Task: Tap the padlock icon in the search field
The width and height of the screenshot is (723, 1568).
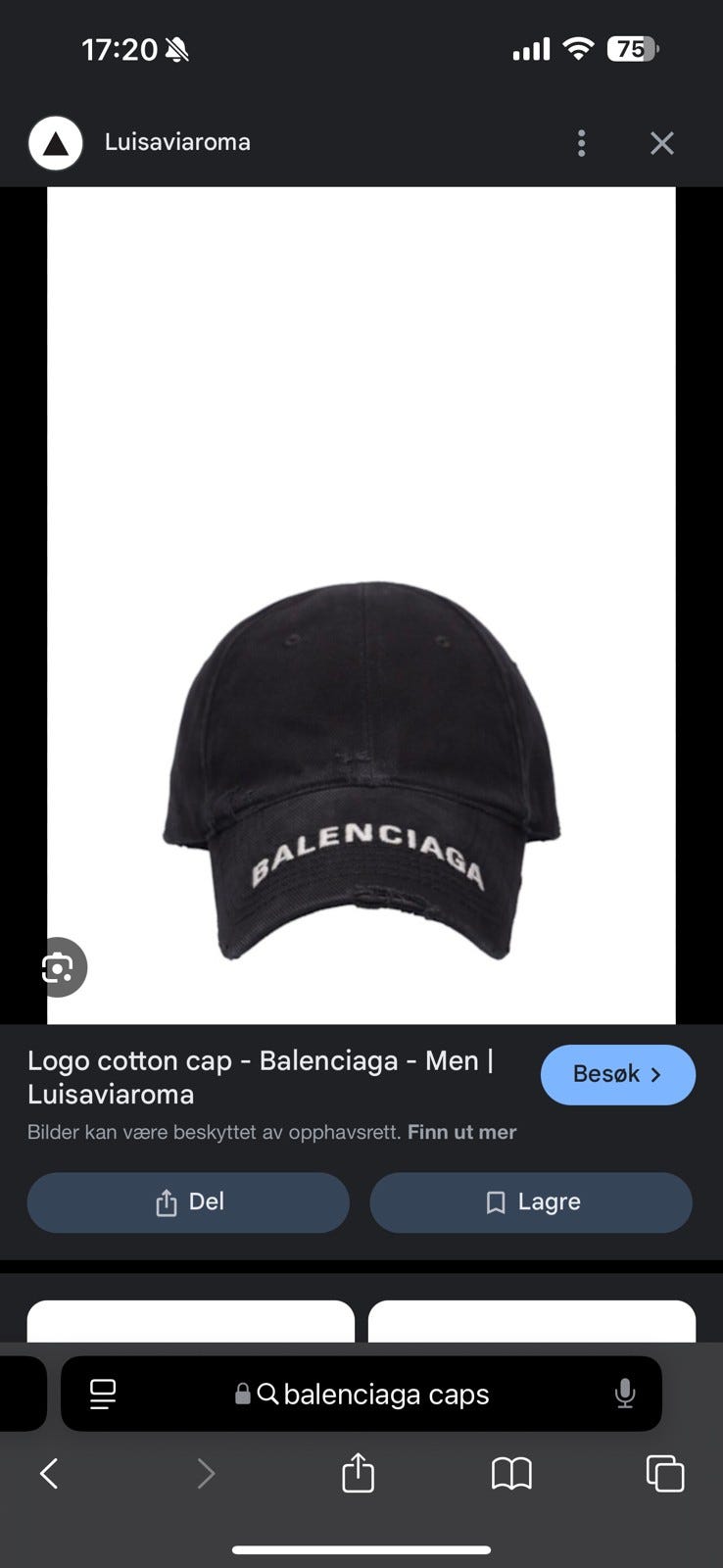Action: [x=241, y=1394]
